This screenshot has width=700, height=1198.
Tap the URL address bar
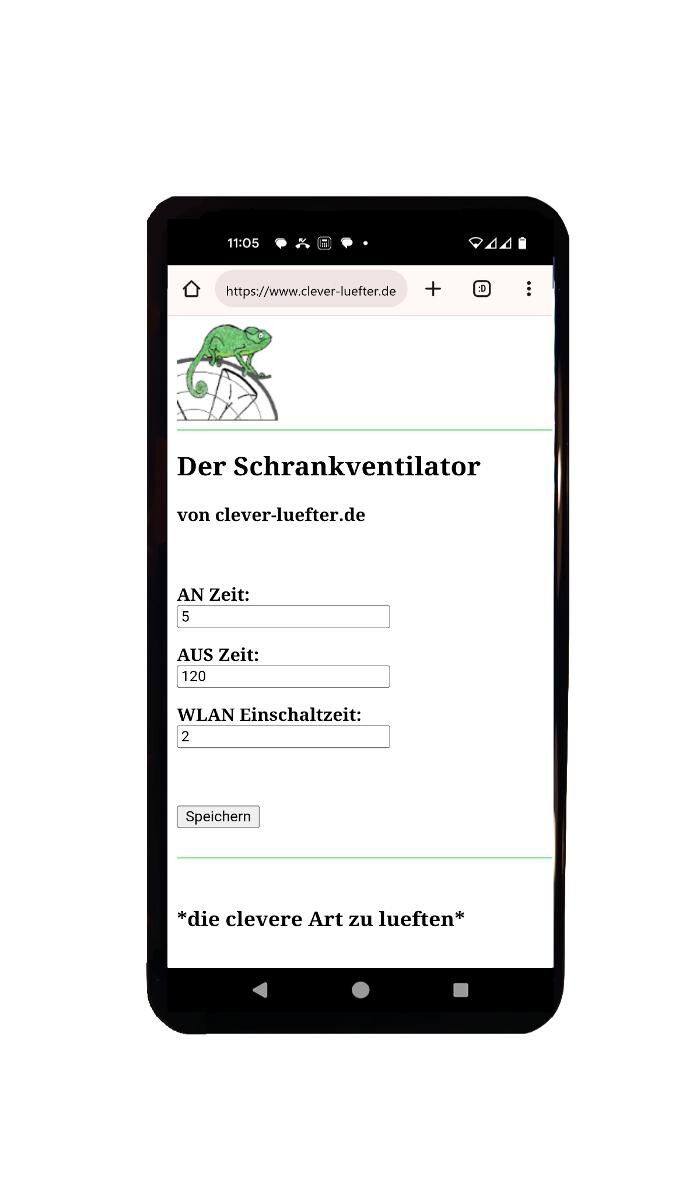tap(310, 290)
